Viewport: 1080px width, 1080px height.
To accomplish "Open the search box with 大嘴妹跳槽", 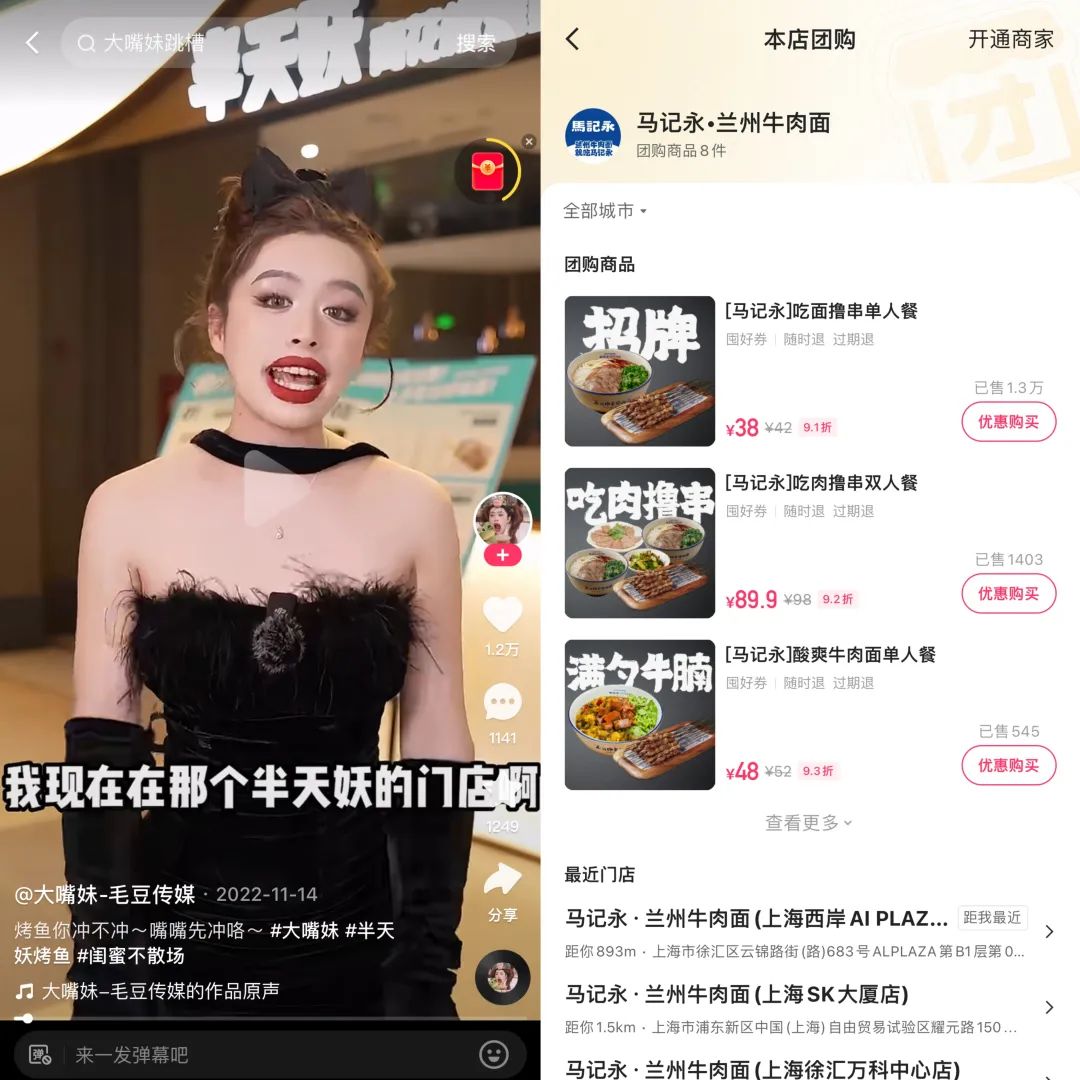I will [250, 43].
